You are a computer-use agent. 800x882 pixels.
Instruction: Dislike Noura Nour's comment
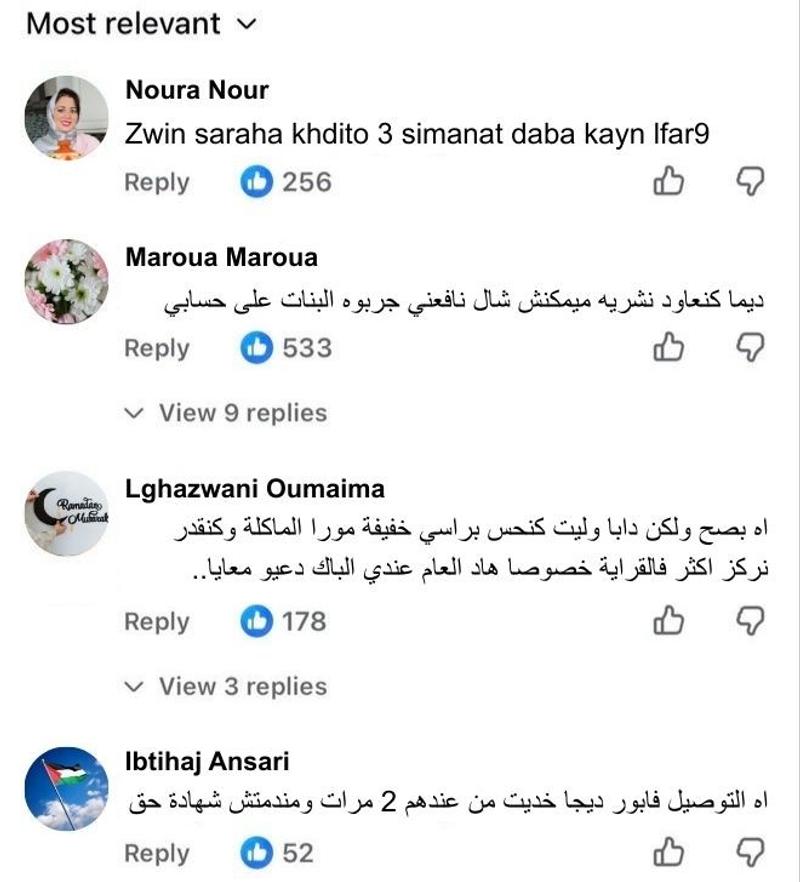coord(750,181)
